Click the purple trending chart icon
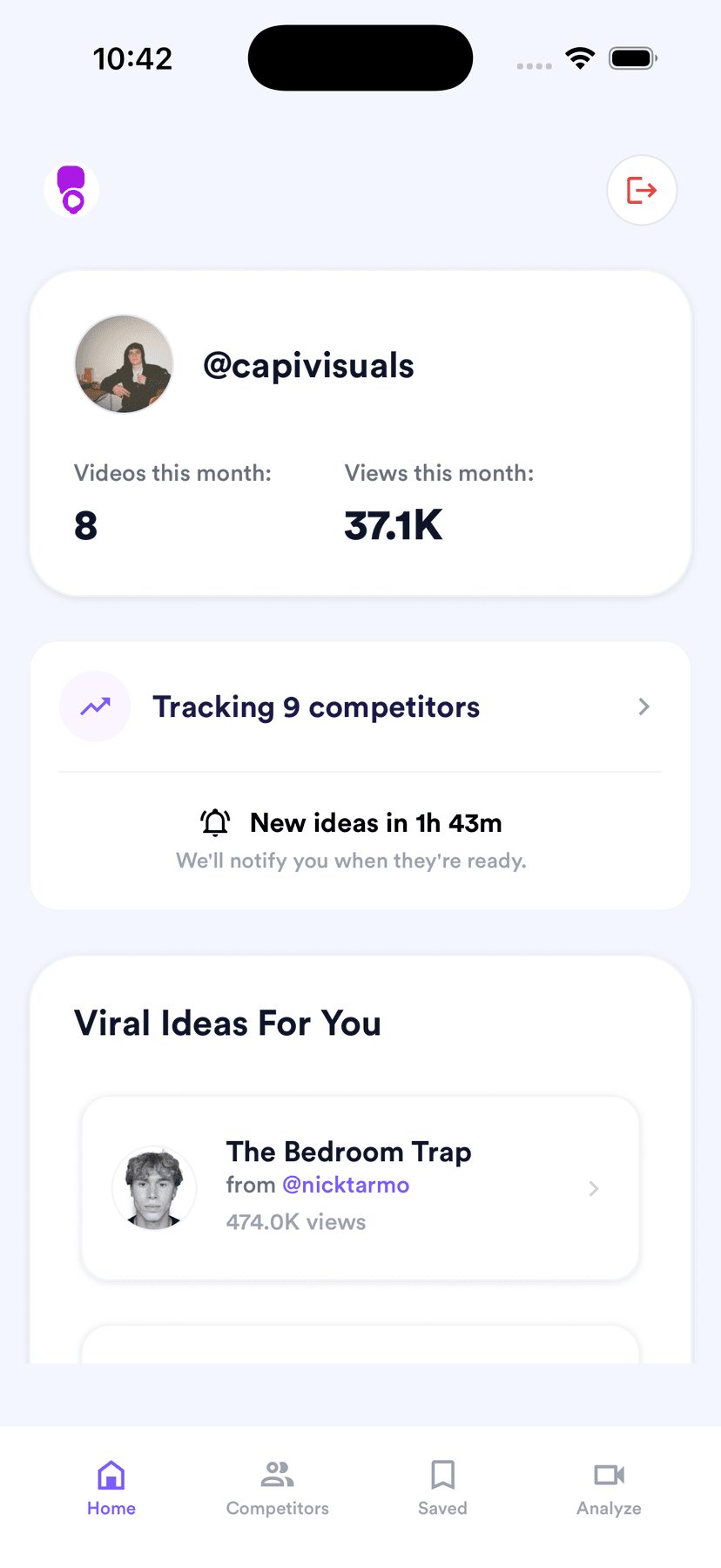721x1568 pixels. click(x=95, y=706)
